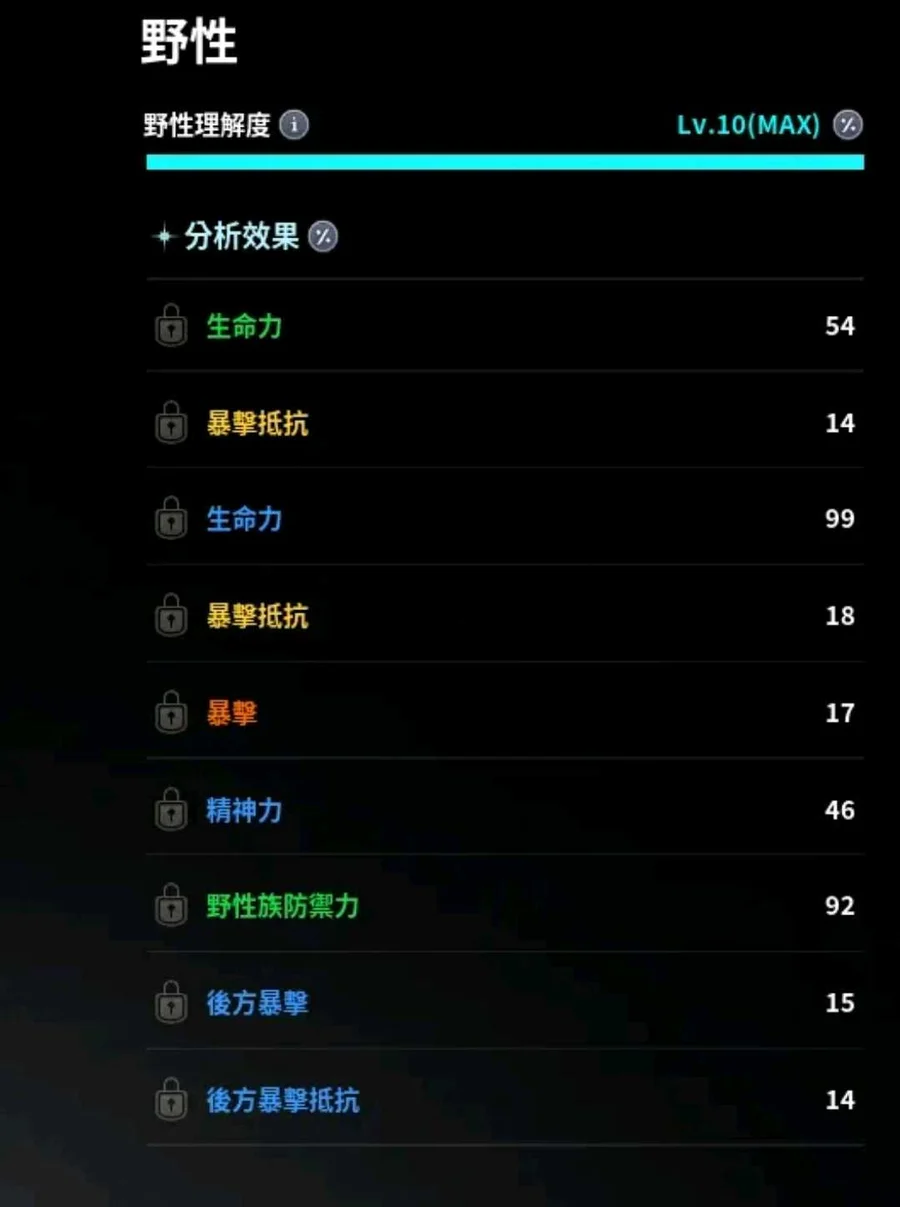Toggle the lock on 暴擊抵抗 with value 18
The width and height of the screenshot is (900, 1207).
172,616
